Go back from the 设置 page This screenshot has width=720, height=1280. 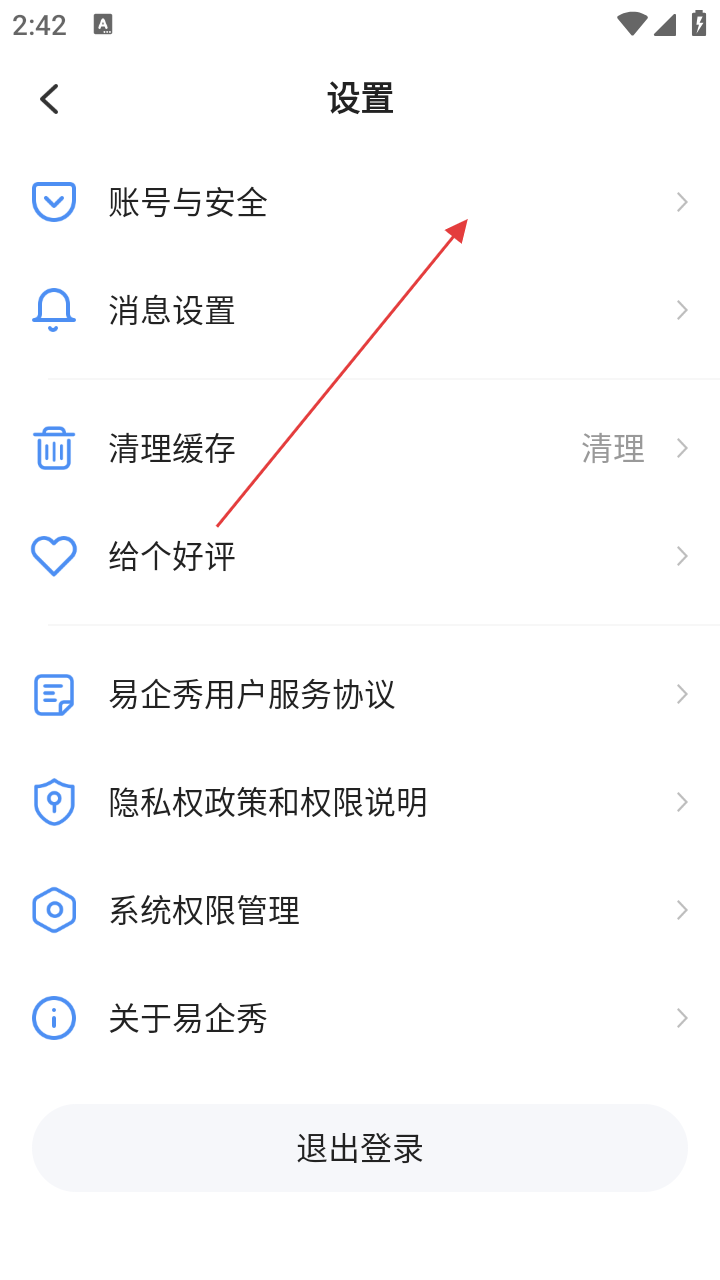click(49, 99)
